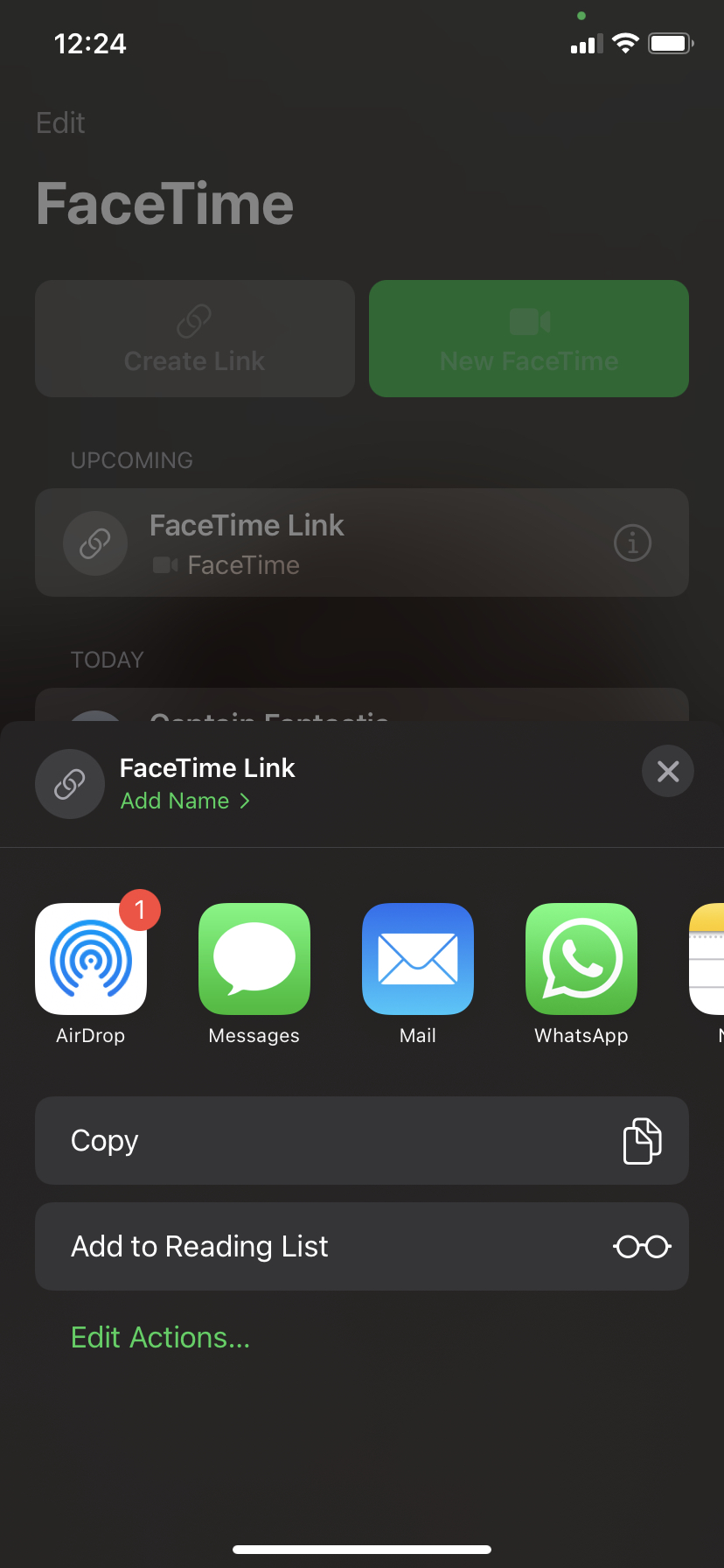Add link to Reading List
Screen dimensions: 724x1568
click(x=362, y=1246)
